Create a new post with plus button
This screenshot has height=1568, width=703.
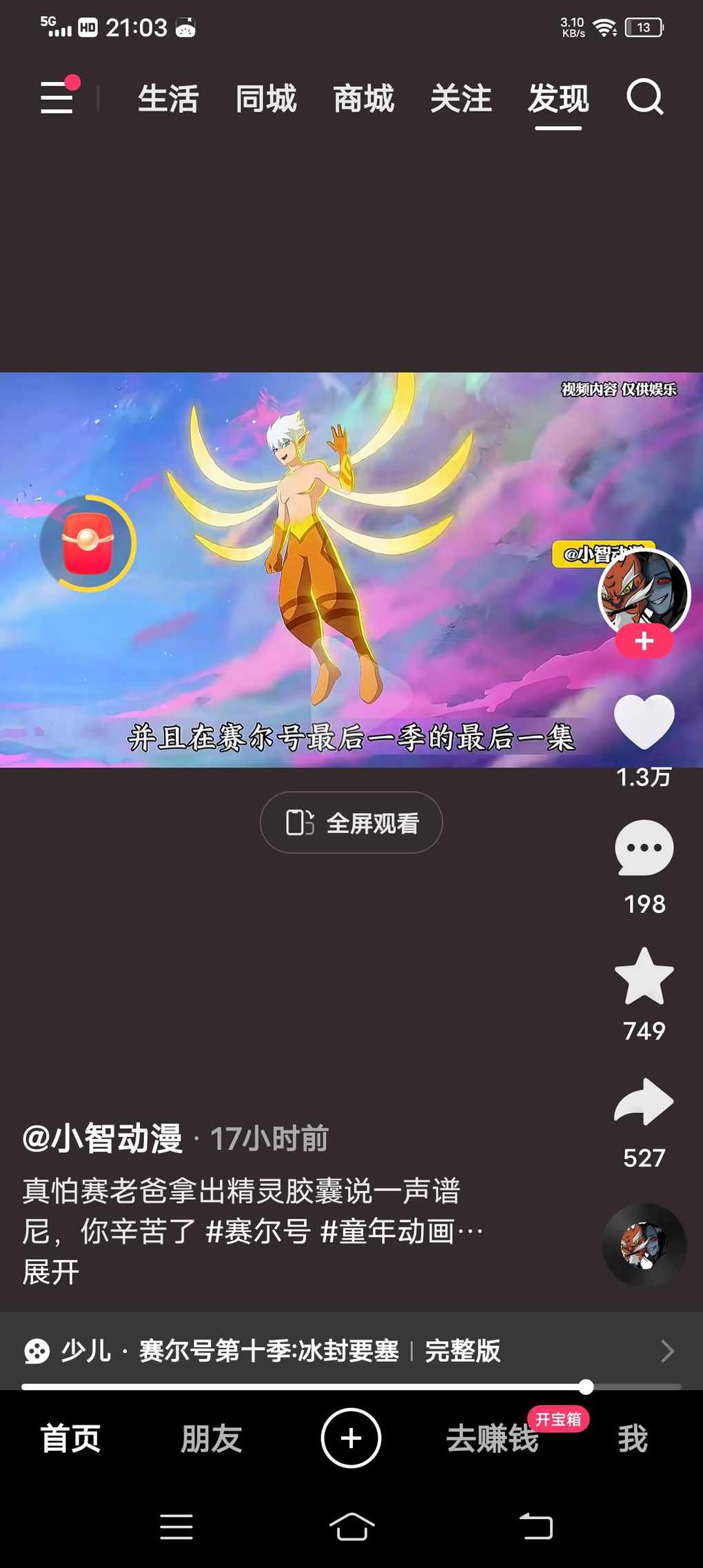[351, 1438]
